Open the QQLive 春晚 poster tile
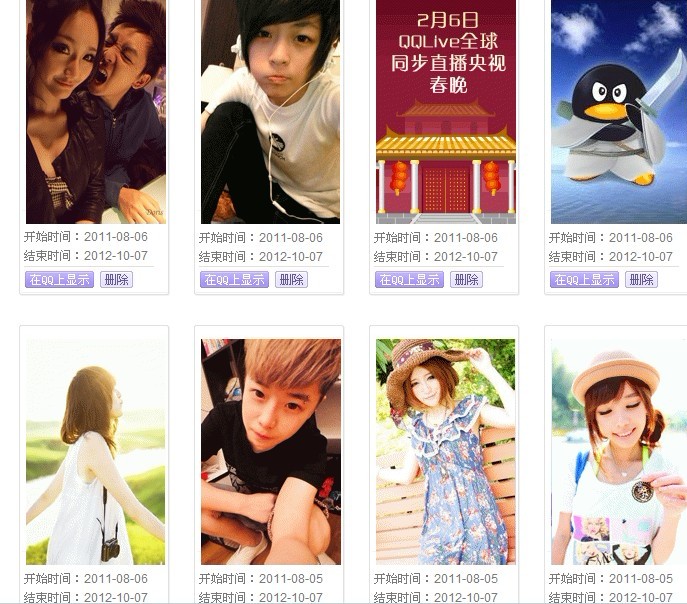The width and height of the screenshot is (687, 604). 445,110
